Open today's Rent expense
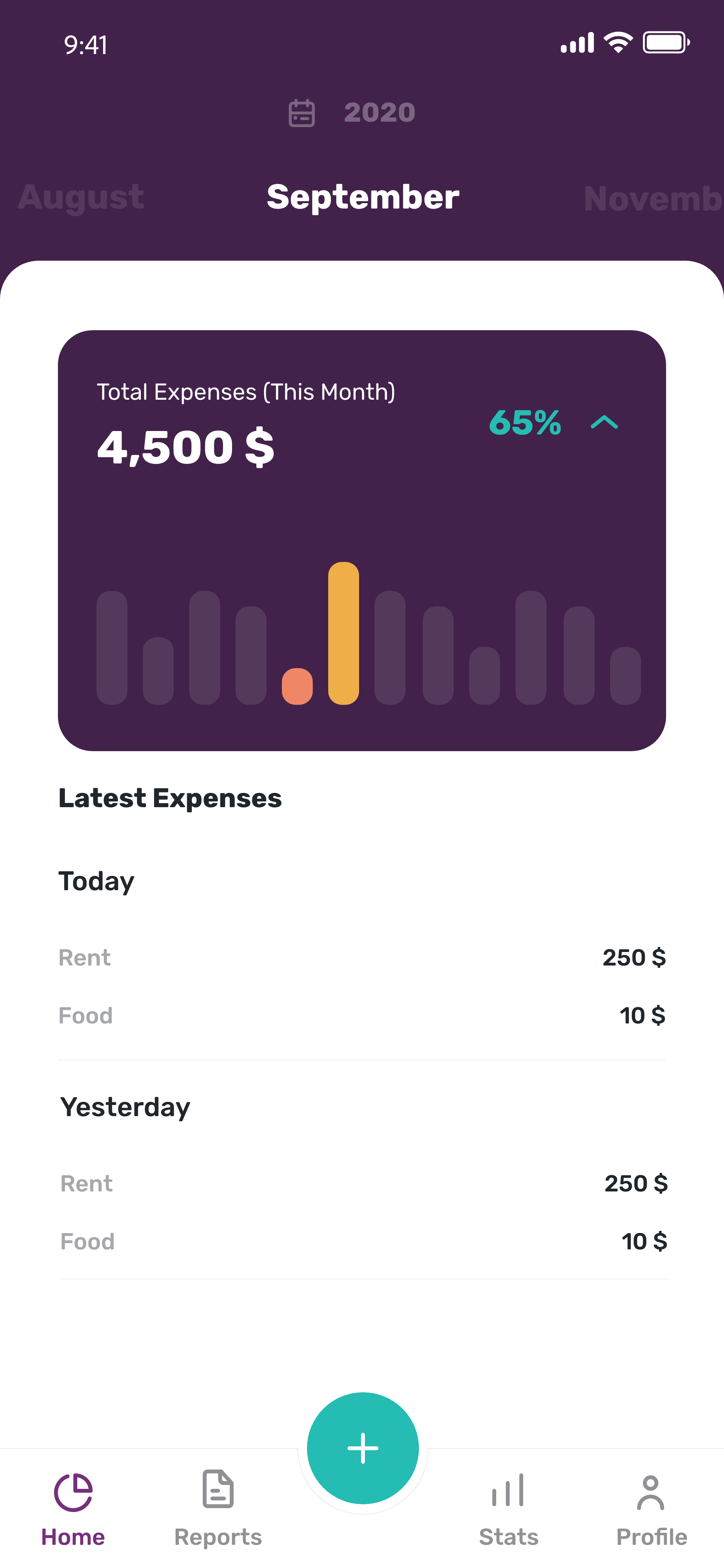The image size is (724, 1568). [361, 957]
